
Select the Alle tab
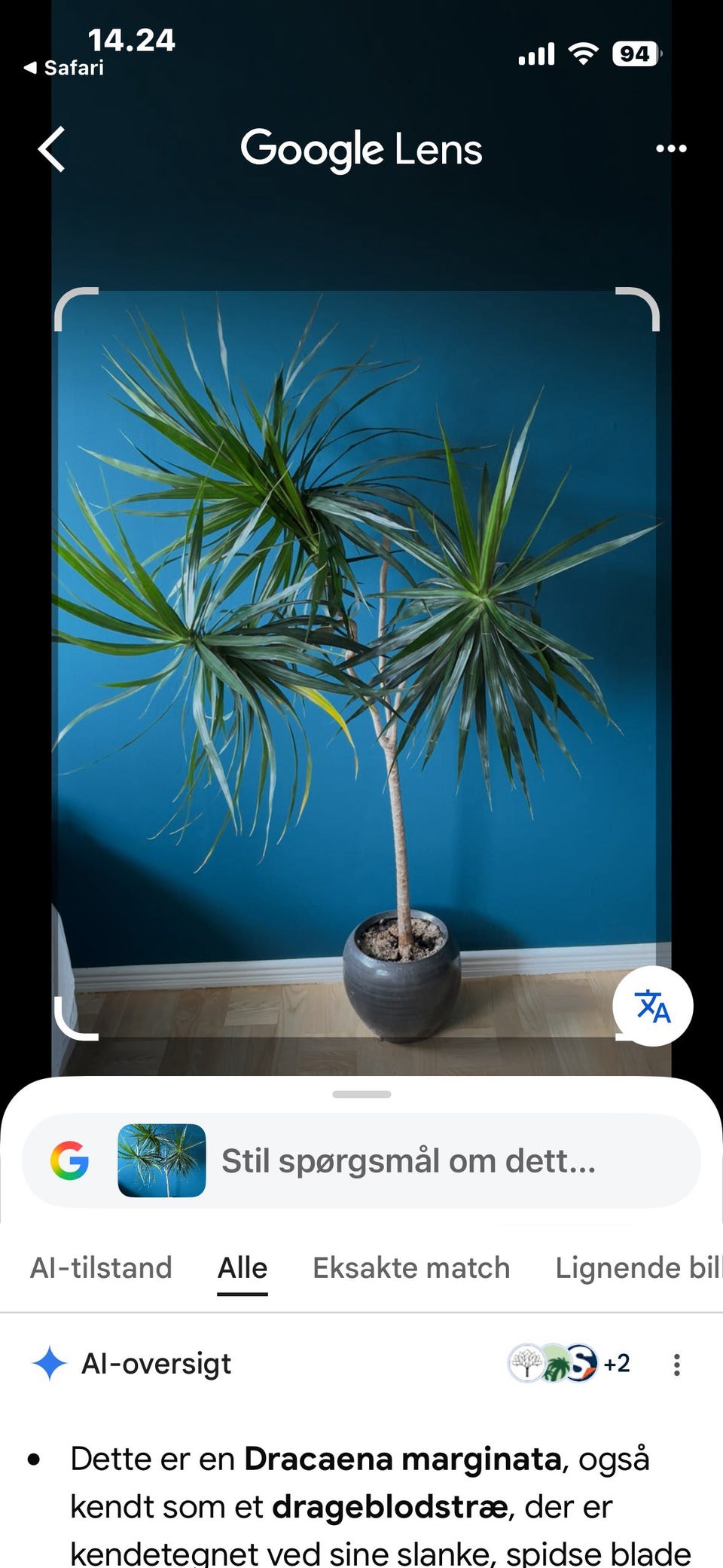(x=243, y=1268)
